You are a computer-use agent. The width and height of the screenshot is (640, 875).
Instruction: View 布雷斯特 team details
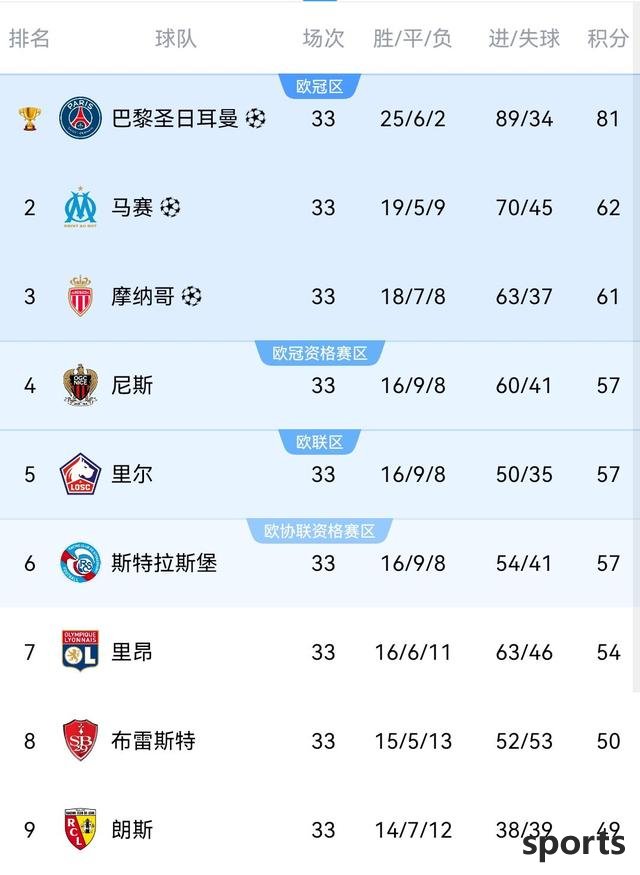pos(153,741)
